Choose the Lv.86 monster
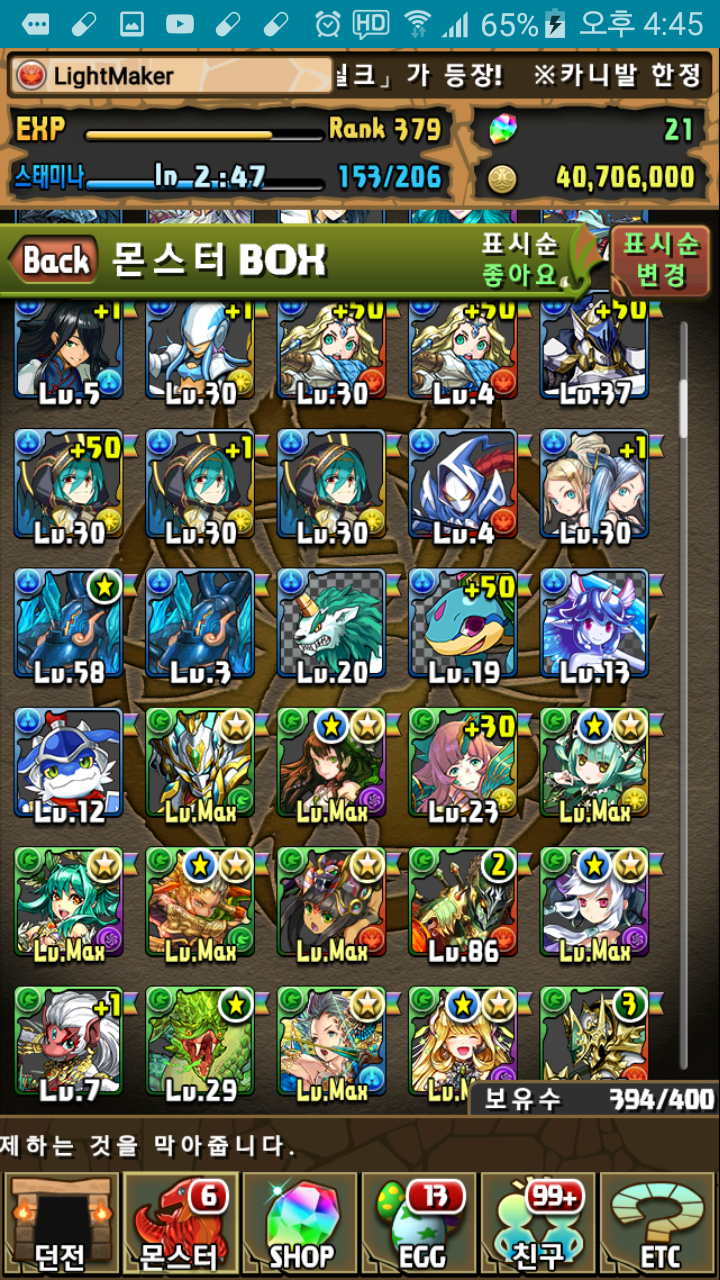This screenshot has width=720, height=1280. tap(463, 902)
